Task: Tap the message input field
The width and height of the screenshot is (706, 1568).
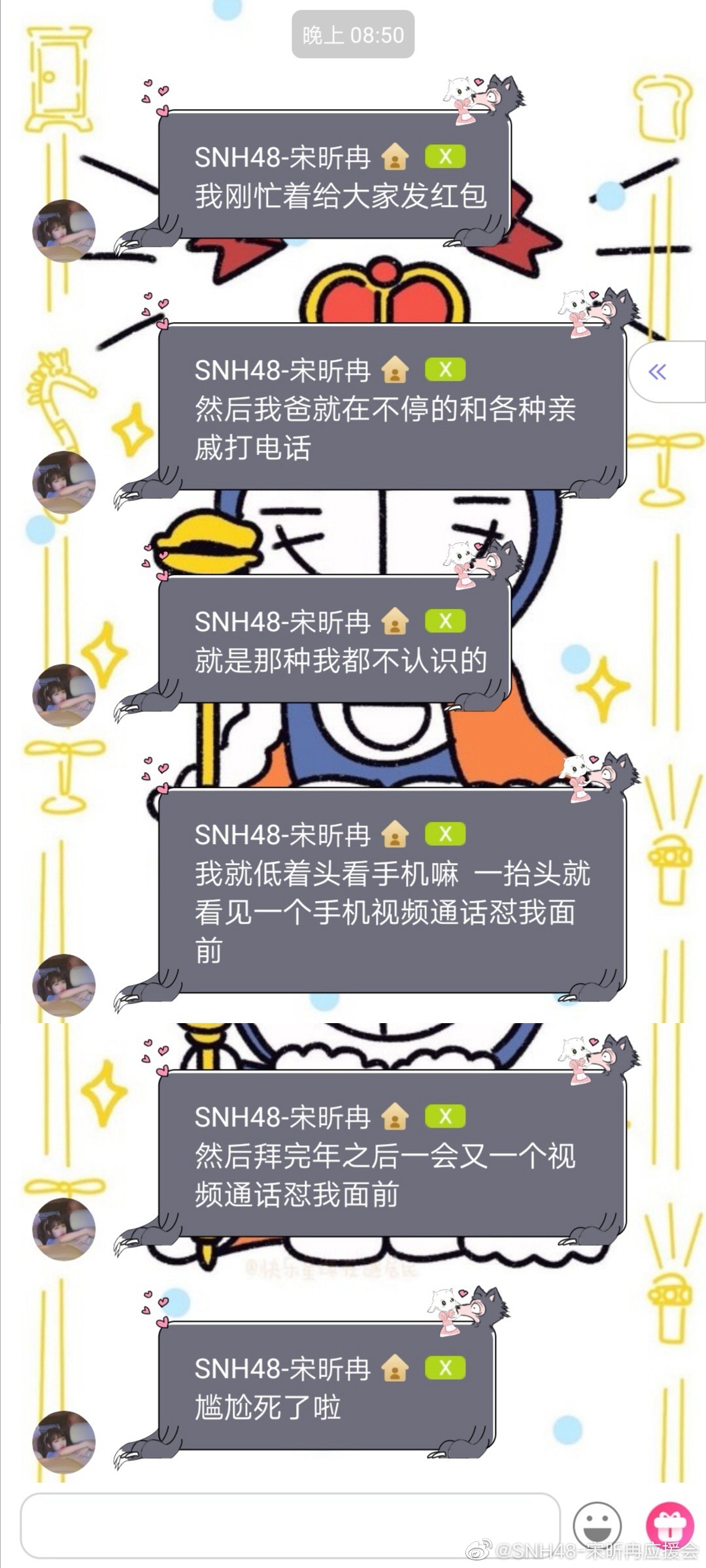Action: point(290,1526)
